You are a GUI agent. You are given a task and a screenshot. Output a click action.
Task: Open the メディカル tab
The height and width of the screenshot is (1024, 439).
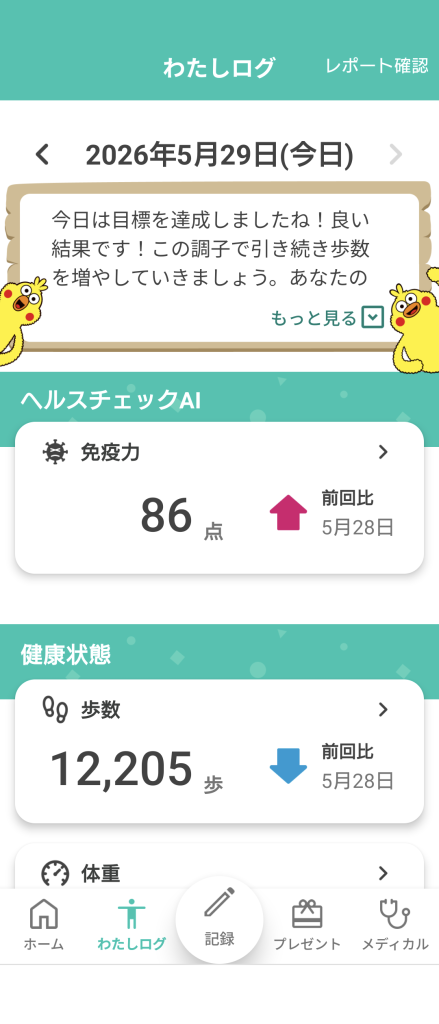pos(395,925)
